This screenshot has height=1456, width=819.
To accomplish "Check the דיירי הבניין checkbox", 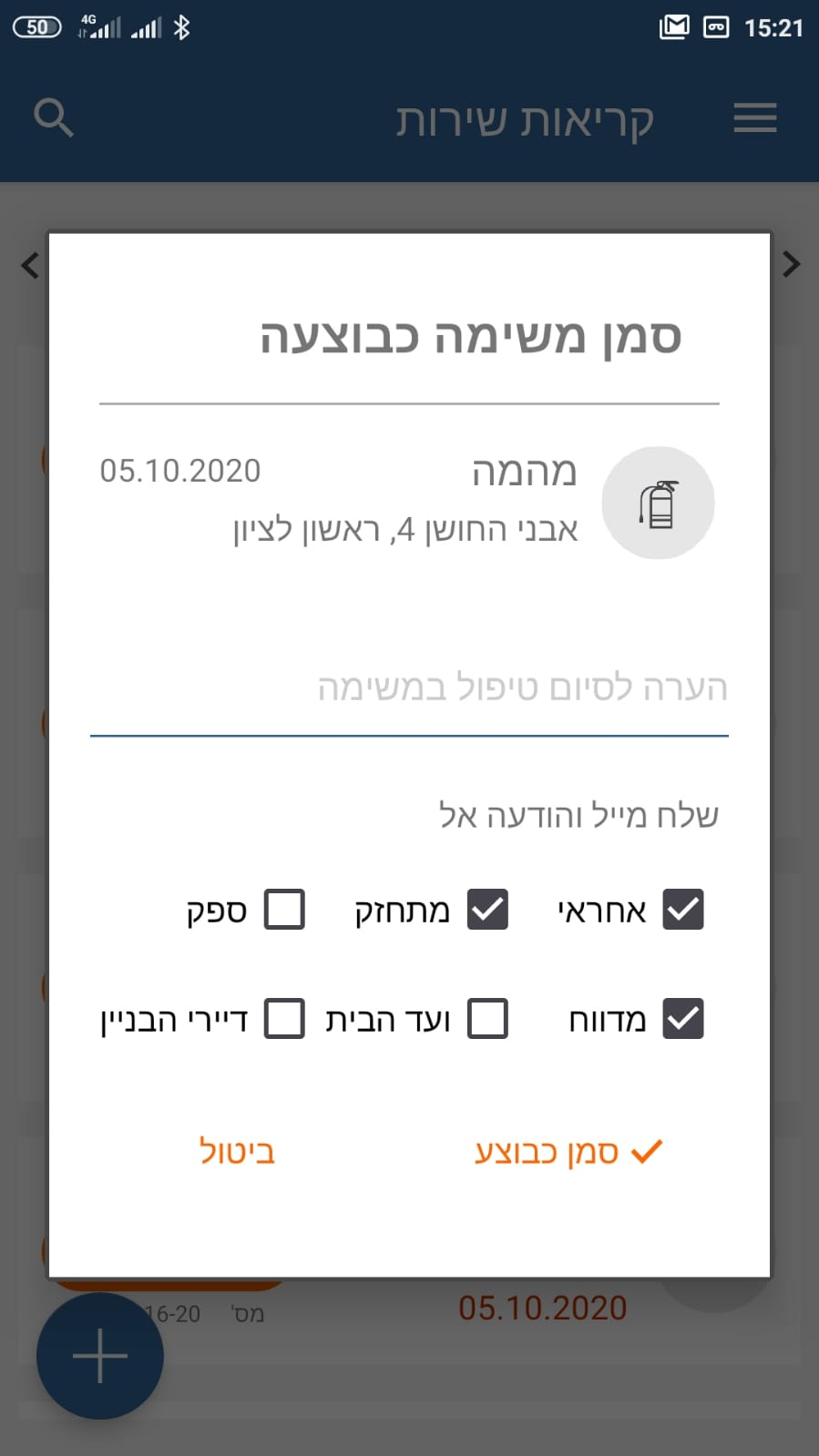I will (284, 1019).
